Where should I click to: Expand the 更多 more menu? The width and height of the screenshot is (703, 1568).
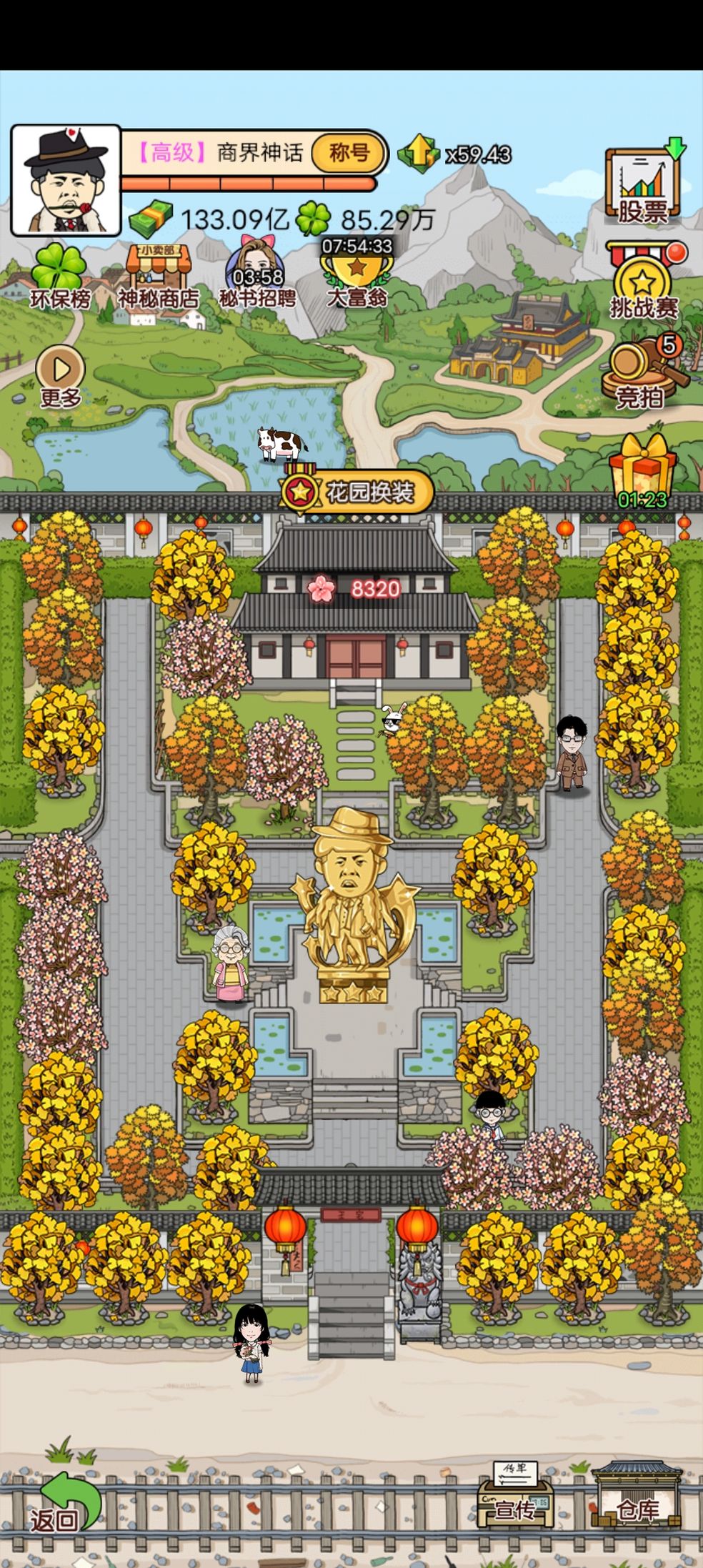click(x=61, y=375)
